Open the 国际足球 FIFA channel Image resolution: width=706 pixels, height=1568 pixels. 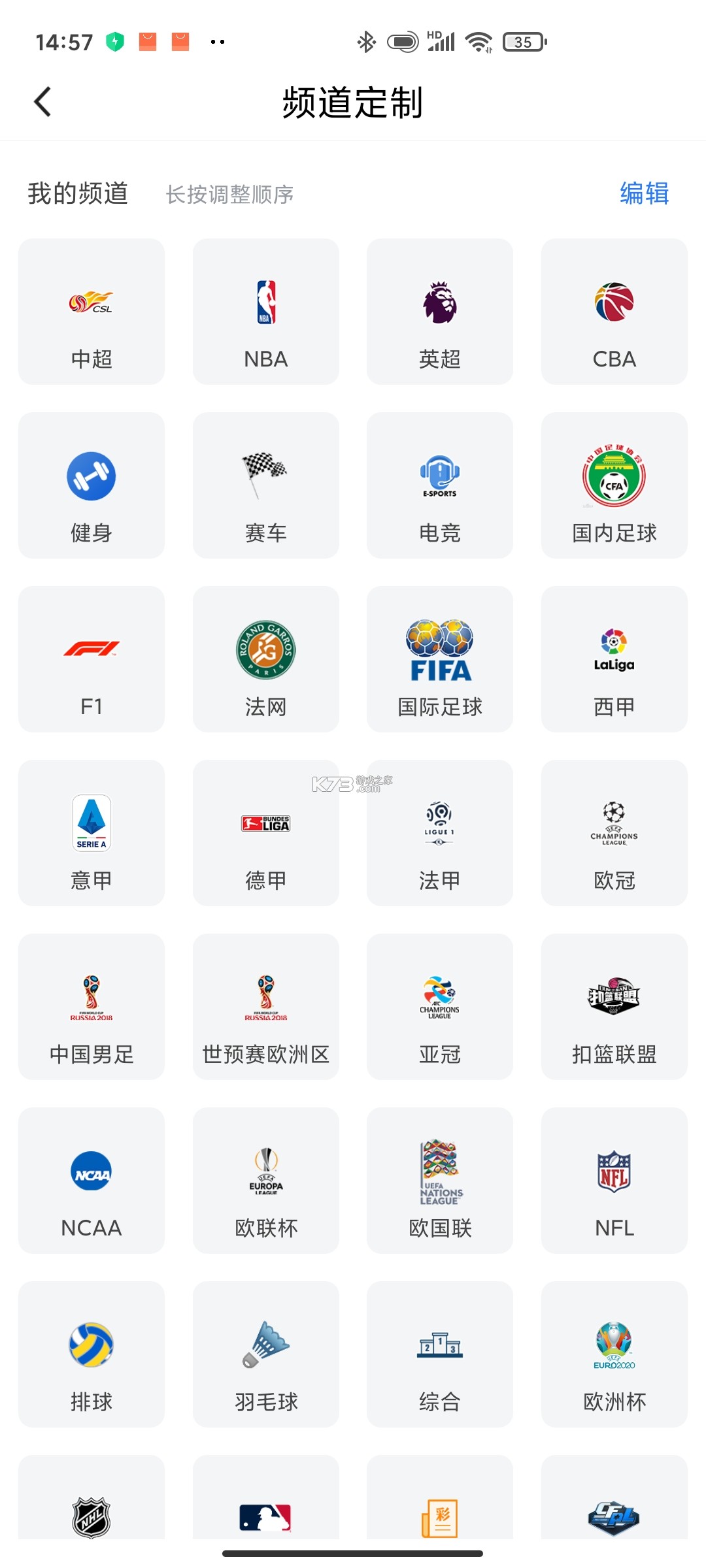point(440,659)
